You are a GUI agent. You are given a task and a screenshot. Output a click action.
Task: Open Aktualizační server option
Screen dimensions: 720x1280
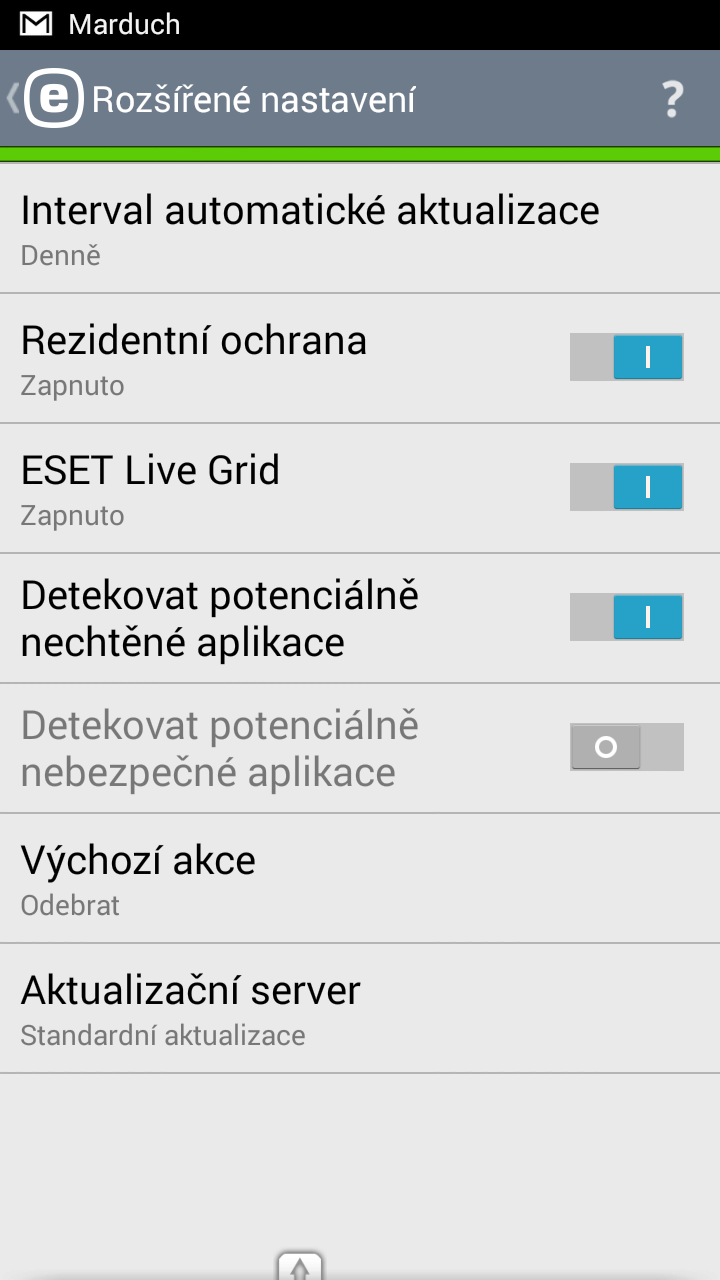pos(360,1008)
